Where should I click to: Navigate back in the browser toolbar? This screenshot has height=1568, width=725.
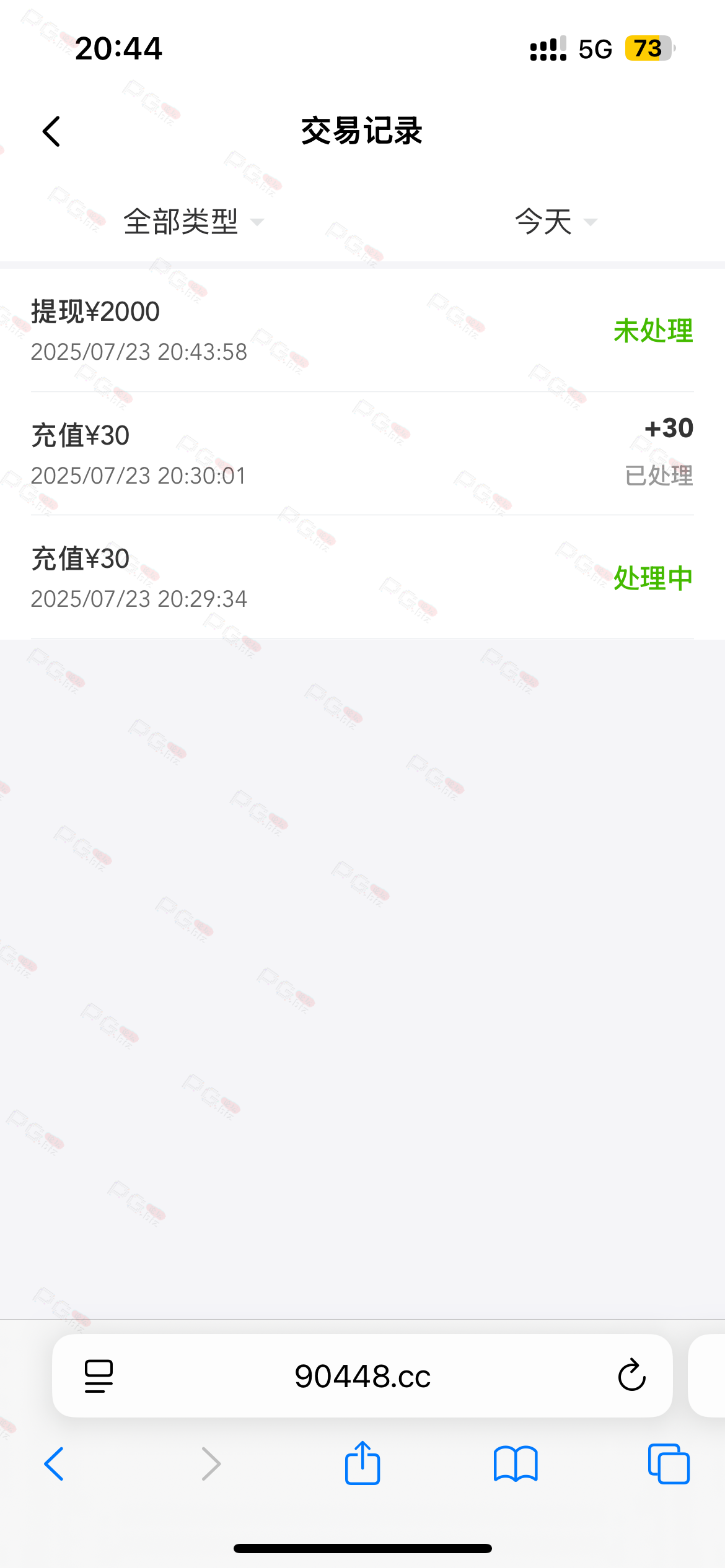55,1464
